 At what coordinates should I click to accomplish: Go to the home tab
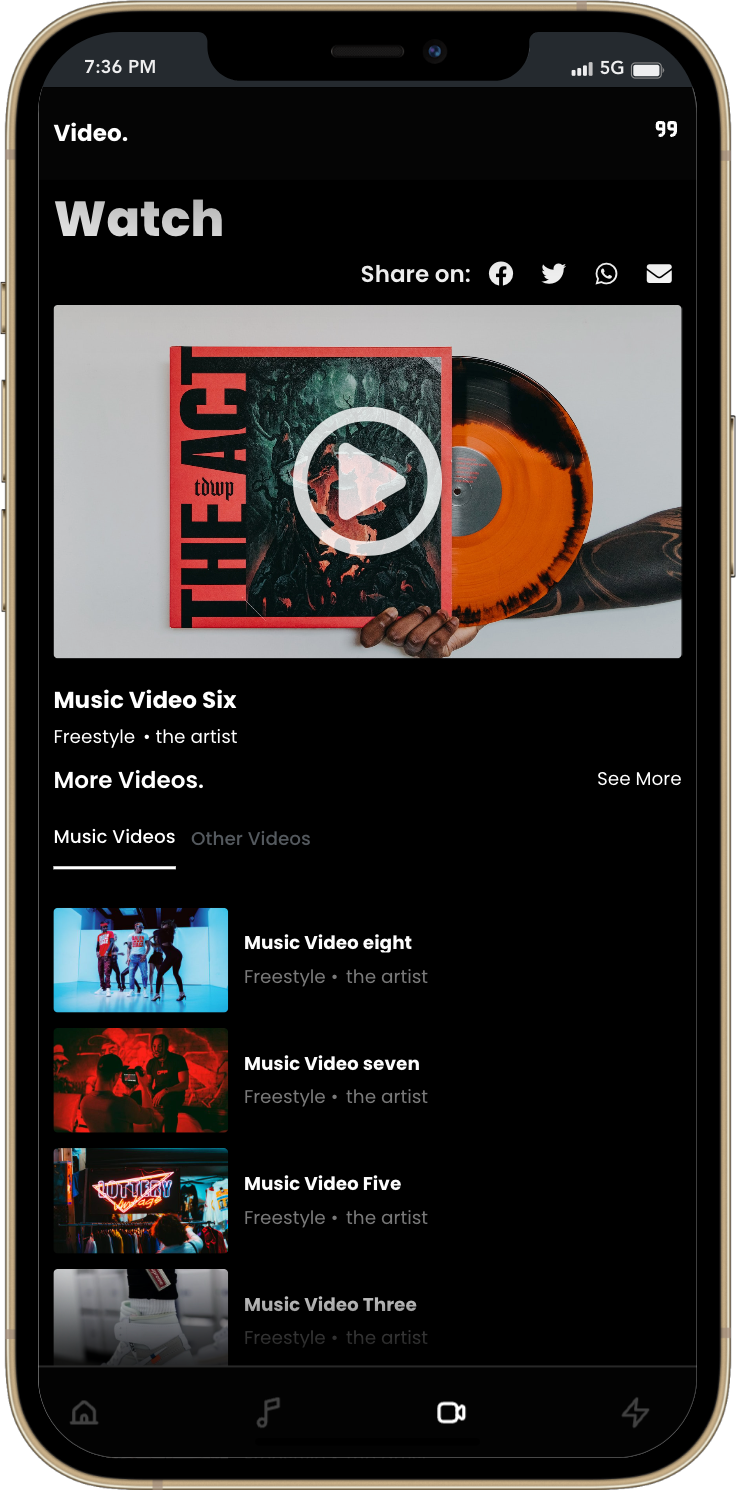click(x=85, y=1412)
